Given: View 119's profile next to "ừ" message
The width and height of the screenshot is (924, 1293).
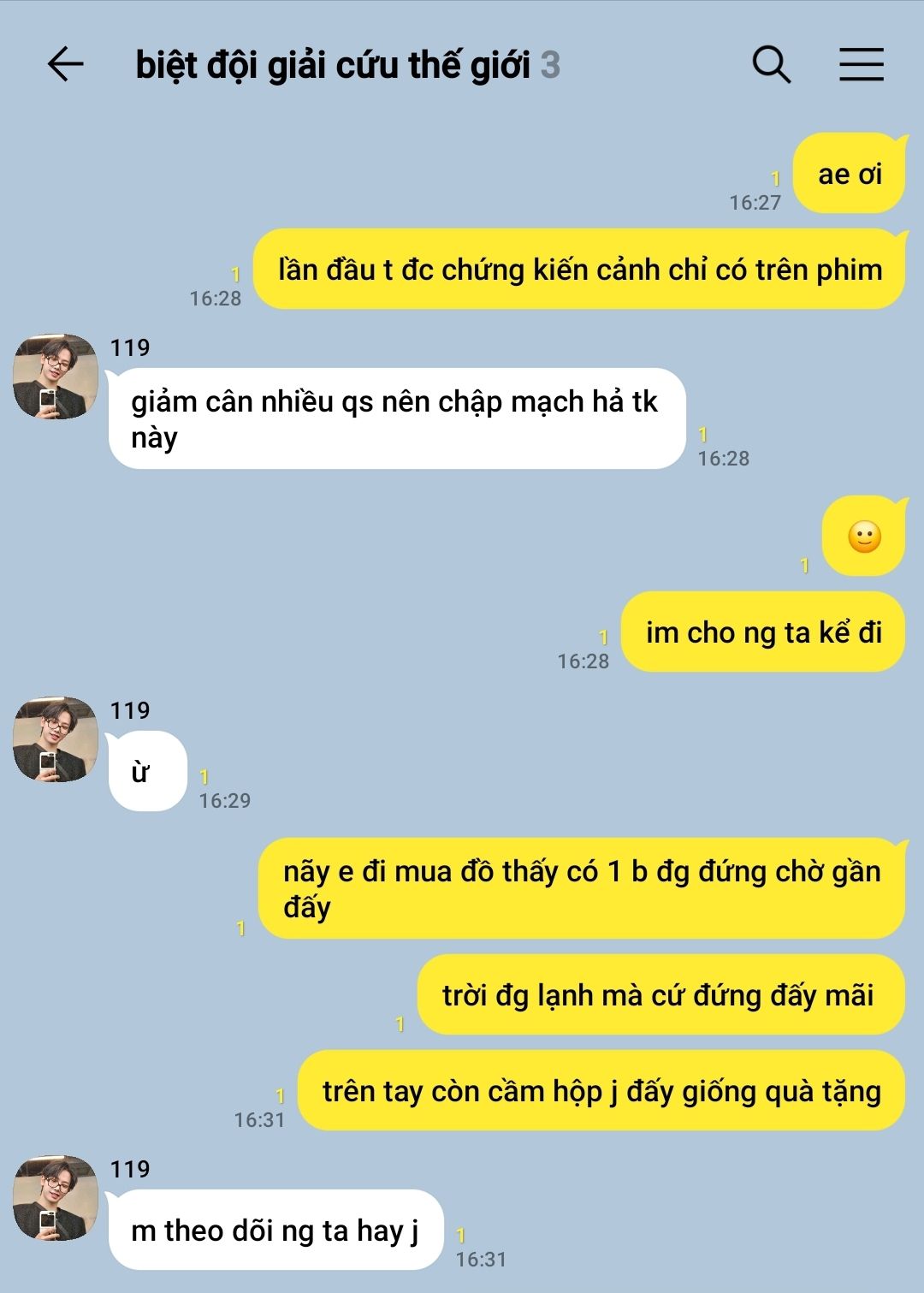Looking at the screenshot, I should (56, 739).
